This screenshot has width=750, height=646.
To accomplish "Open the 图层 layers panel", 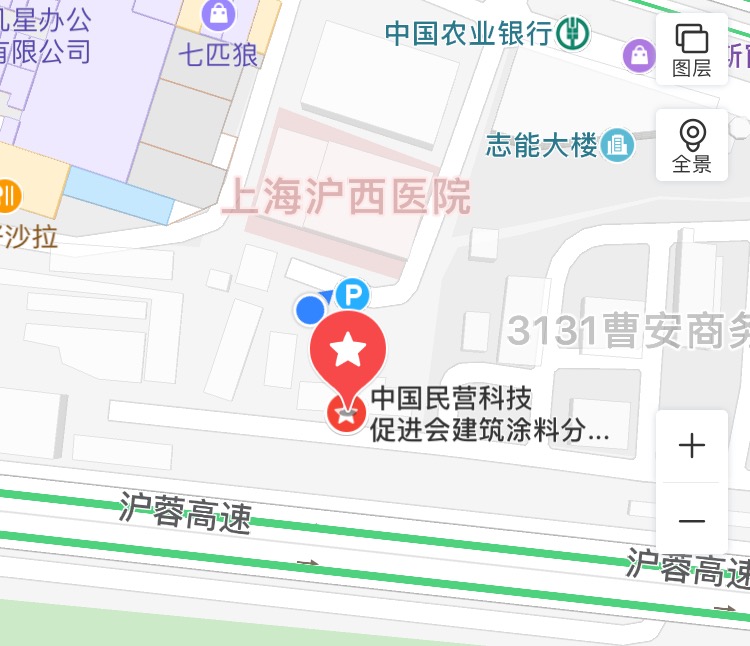I will (x=691, y=48).
